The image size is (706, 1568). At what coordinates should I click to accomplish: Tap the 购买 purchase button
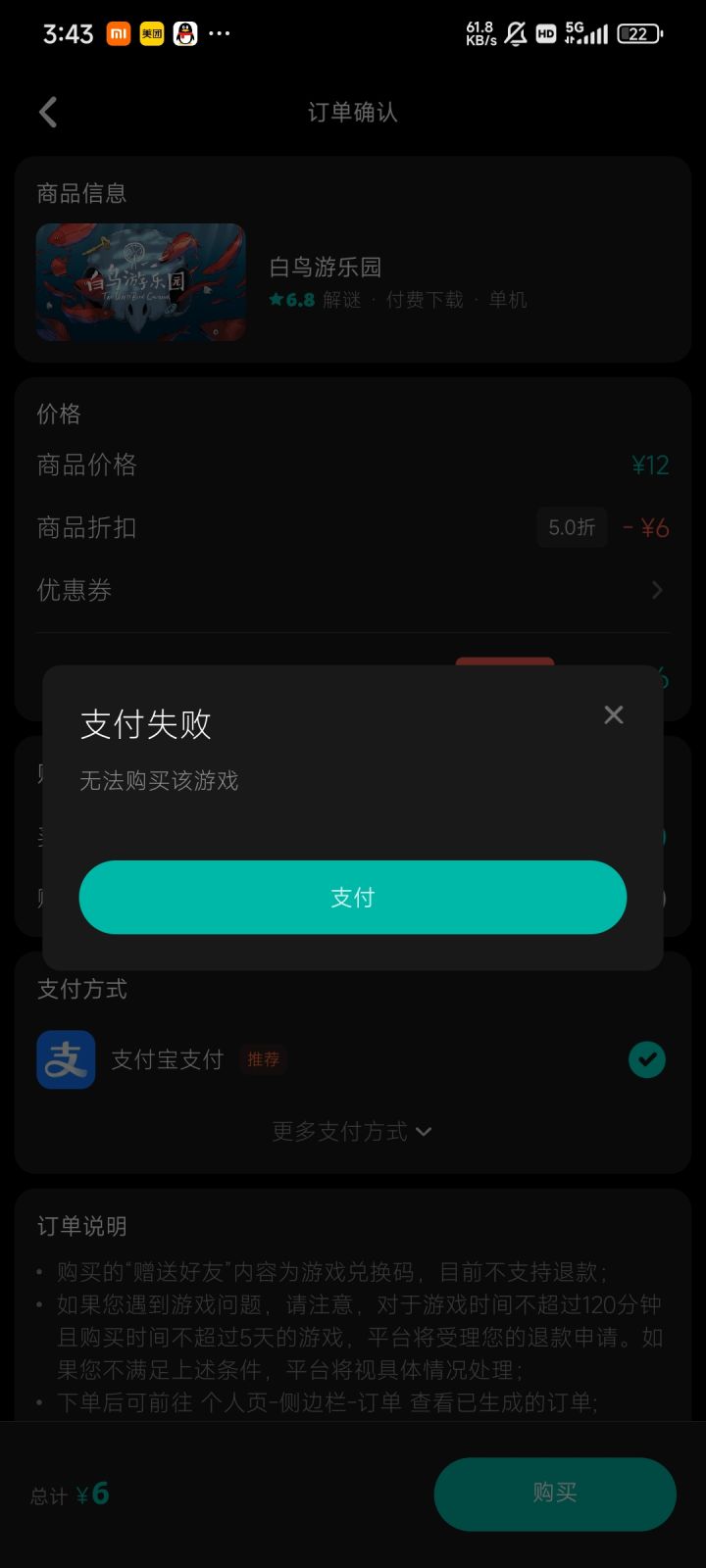(x=554, y=1494)
